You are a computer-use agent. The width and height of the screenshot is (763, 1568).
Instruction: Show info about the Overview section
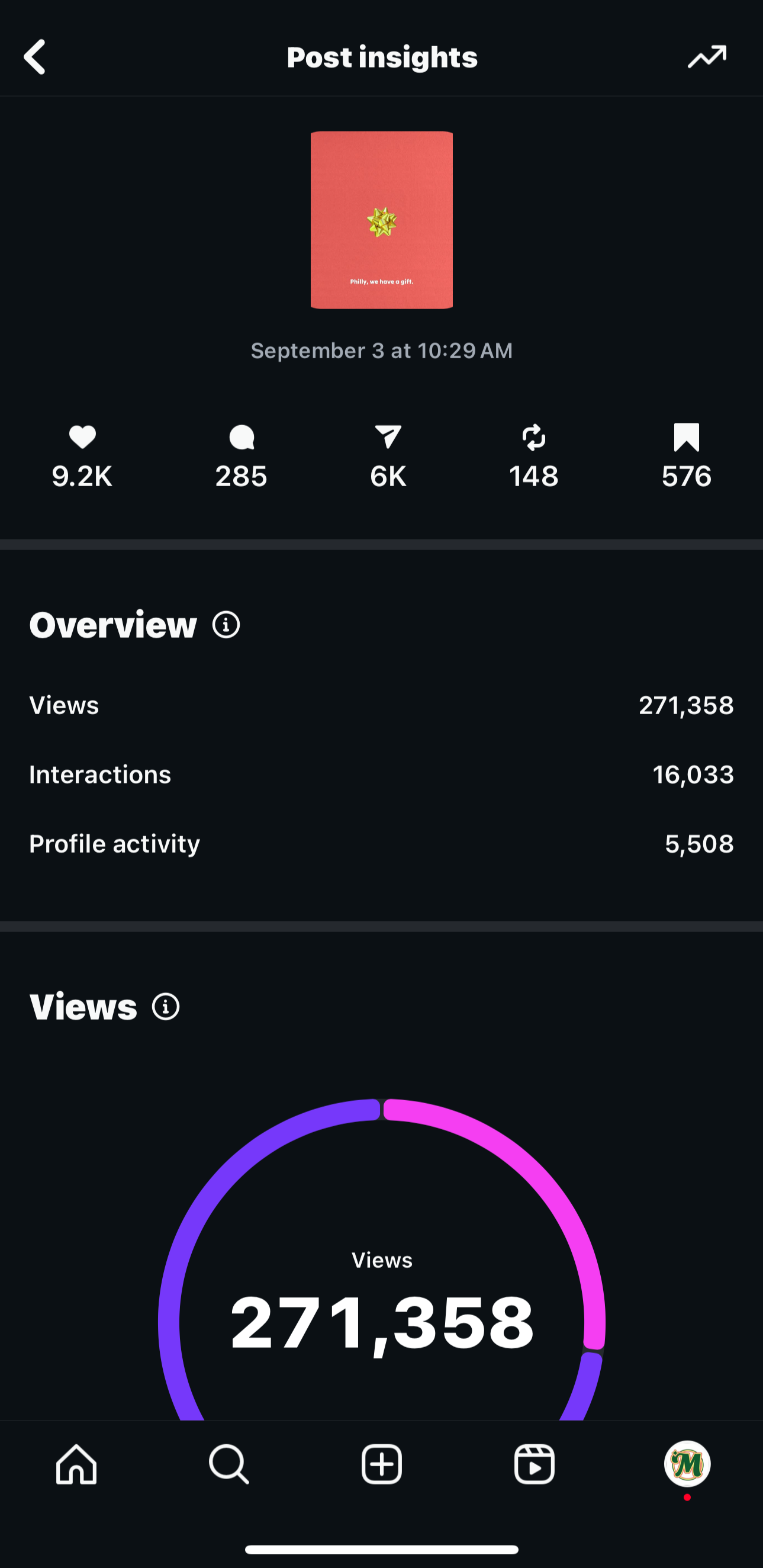click(x=226, y=625)
